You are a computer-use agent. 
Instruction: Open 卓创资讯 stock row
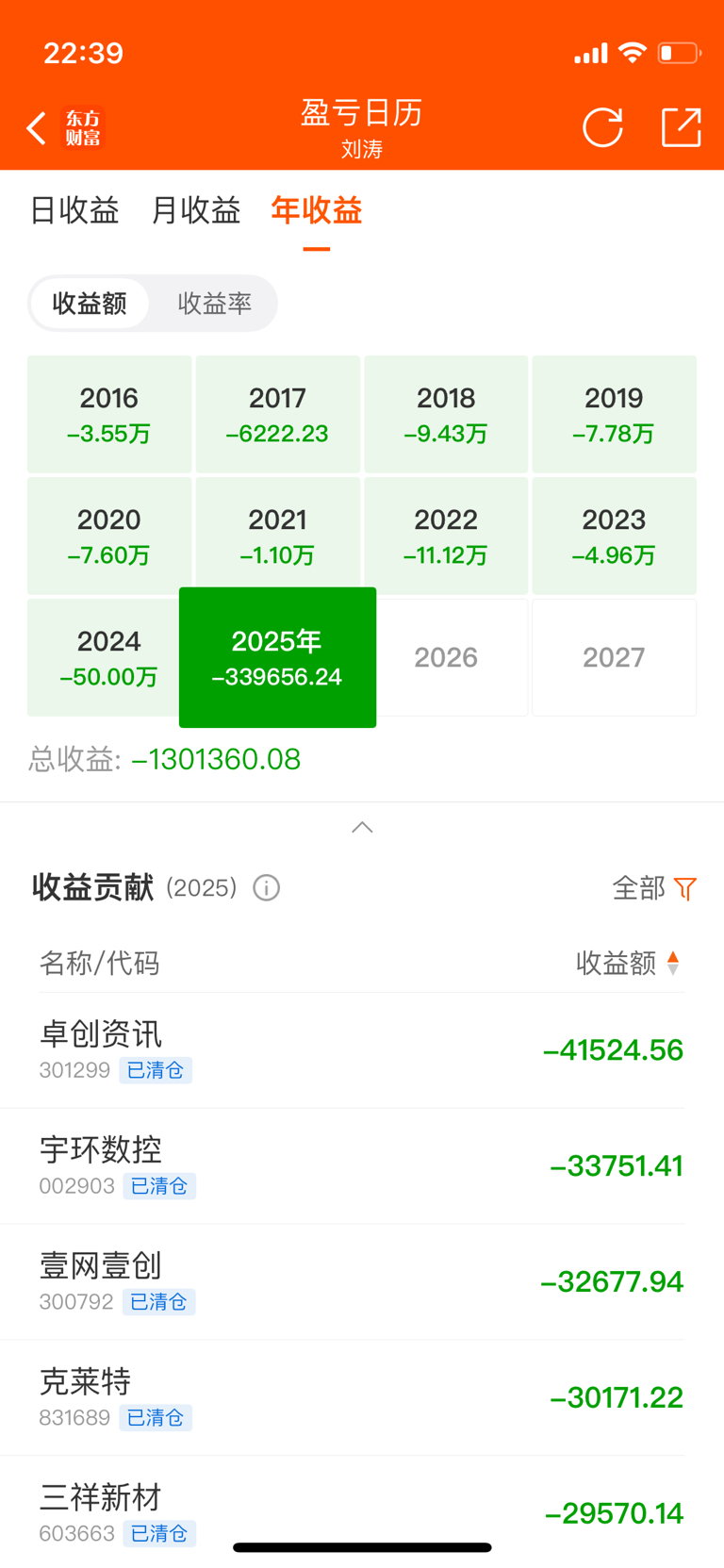point(362,1050)
